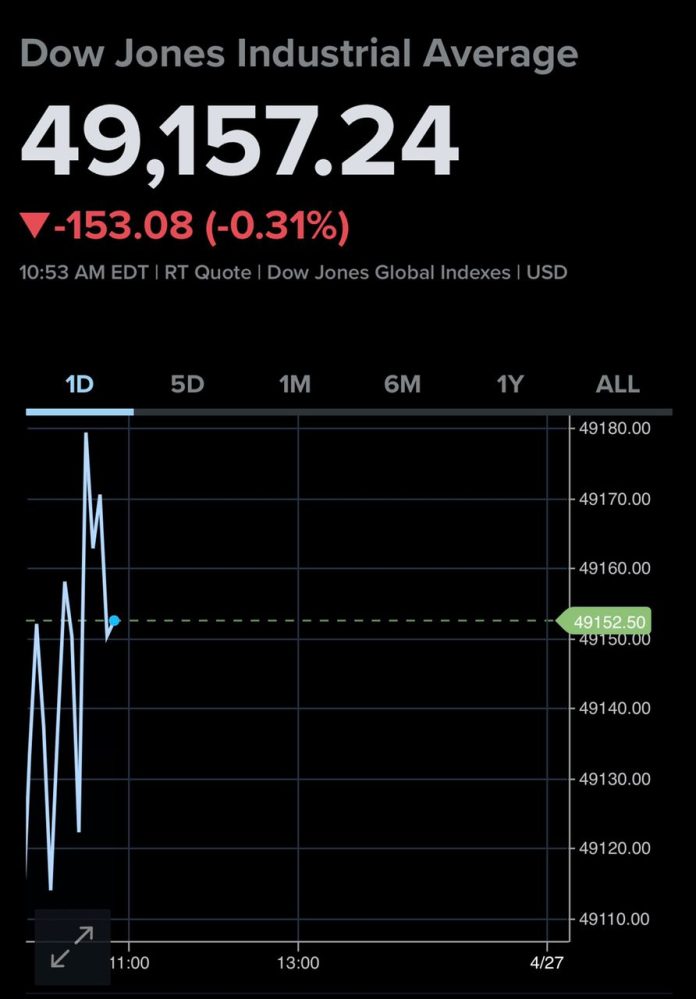Switch to the 5D chart range
The image size is (696, 999).
(187, 384)
